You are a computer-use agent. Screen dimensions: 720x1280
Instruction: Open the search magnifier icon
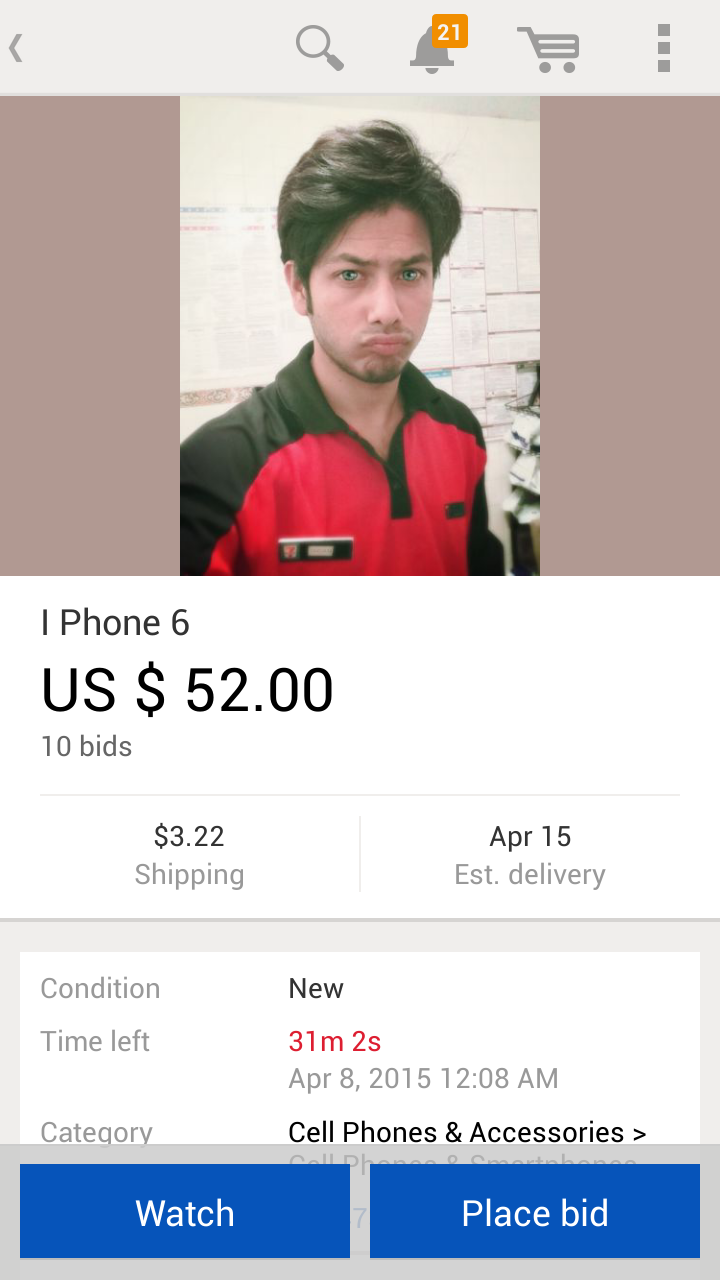tap(320, 48)
